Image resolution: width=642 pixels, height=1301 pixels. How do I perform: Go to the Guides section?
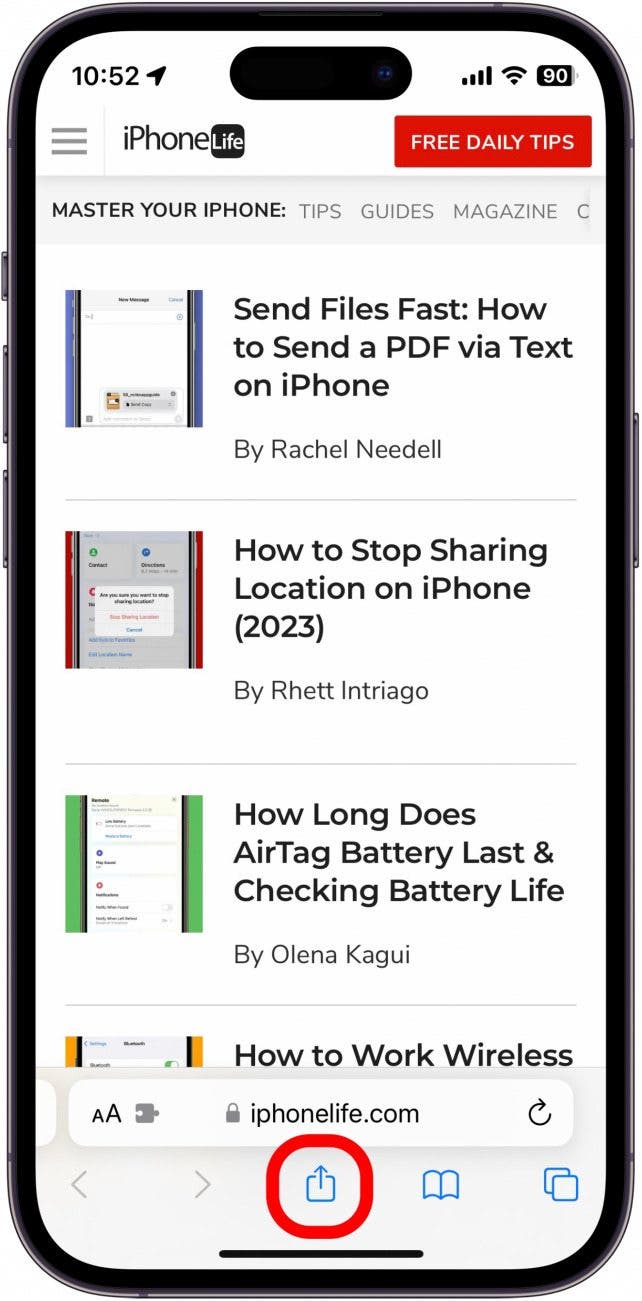[397, 211]
